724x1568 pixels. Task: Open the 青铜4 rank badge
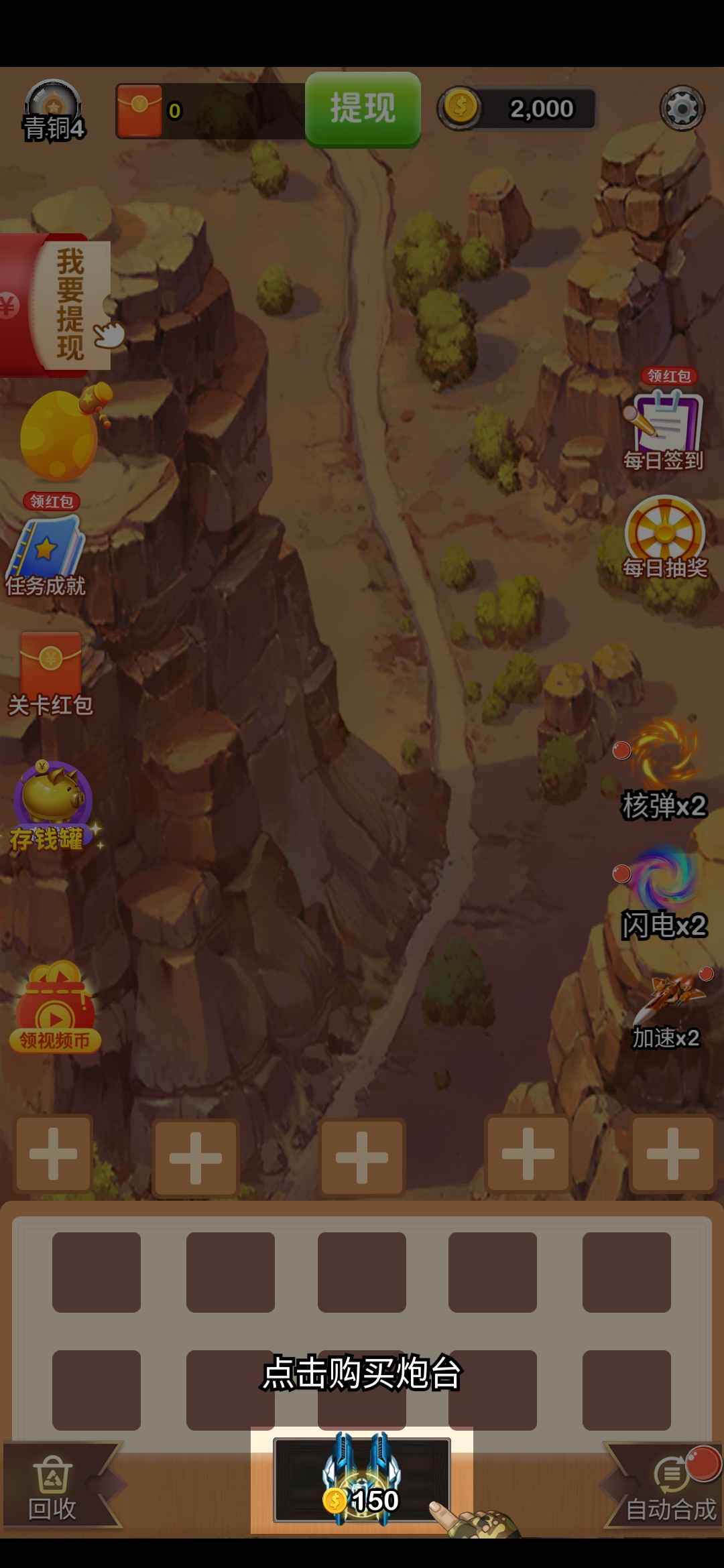pos(54,111)
